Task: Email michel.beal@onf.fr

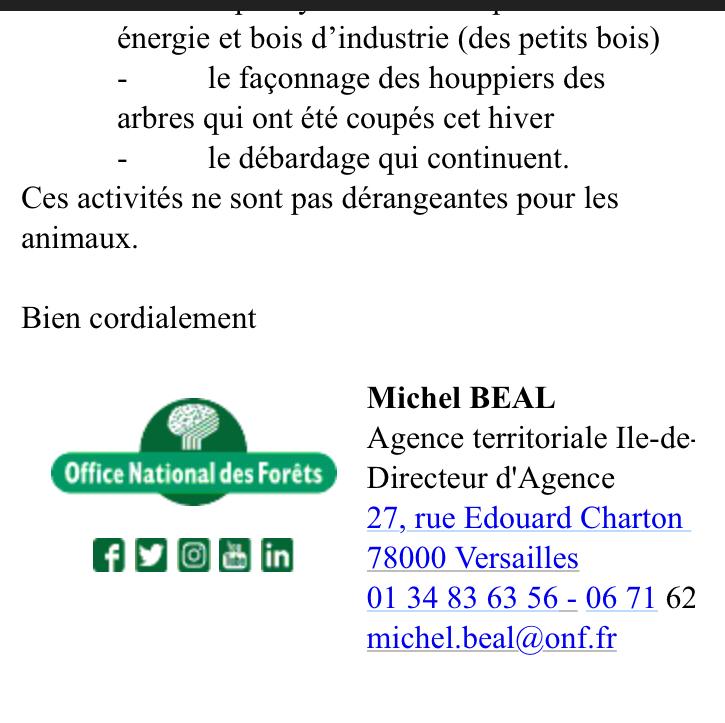Action: 491,638
